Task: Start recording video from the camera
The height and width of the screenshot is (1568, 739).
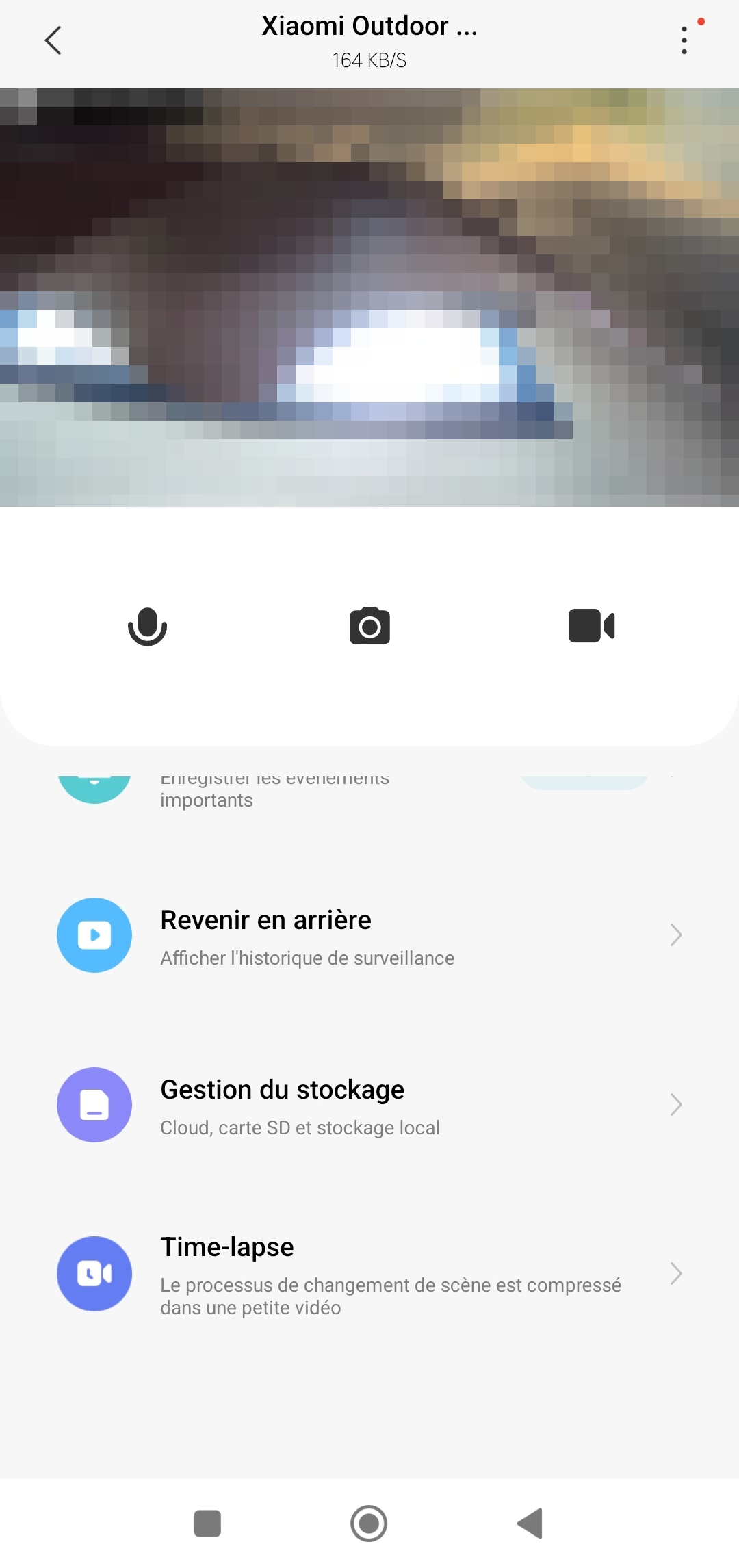Action: coord(592,626)
